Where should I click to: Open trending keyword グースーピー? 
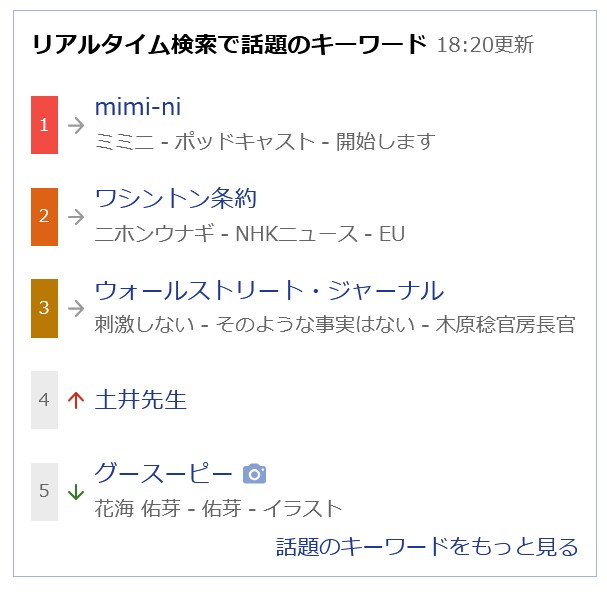pos(164,473)
